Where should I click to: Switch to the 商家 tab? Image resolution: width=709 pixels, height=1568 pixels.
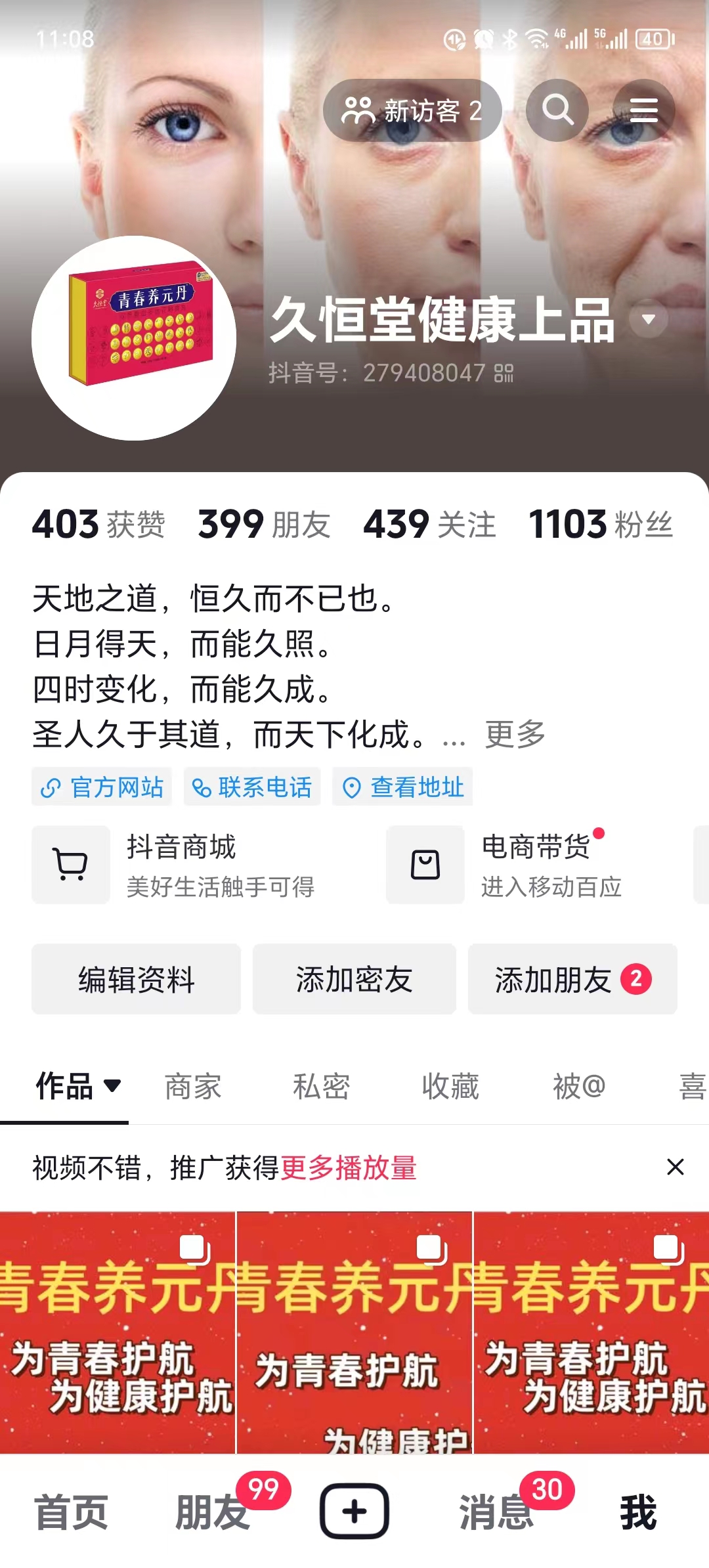[x=192, y=1087]
